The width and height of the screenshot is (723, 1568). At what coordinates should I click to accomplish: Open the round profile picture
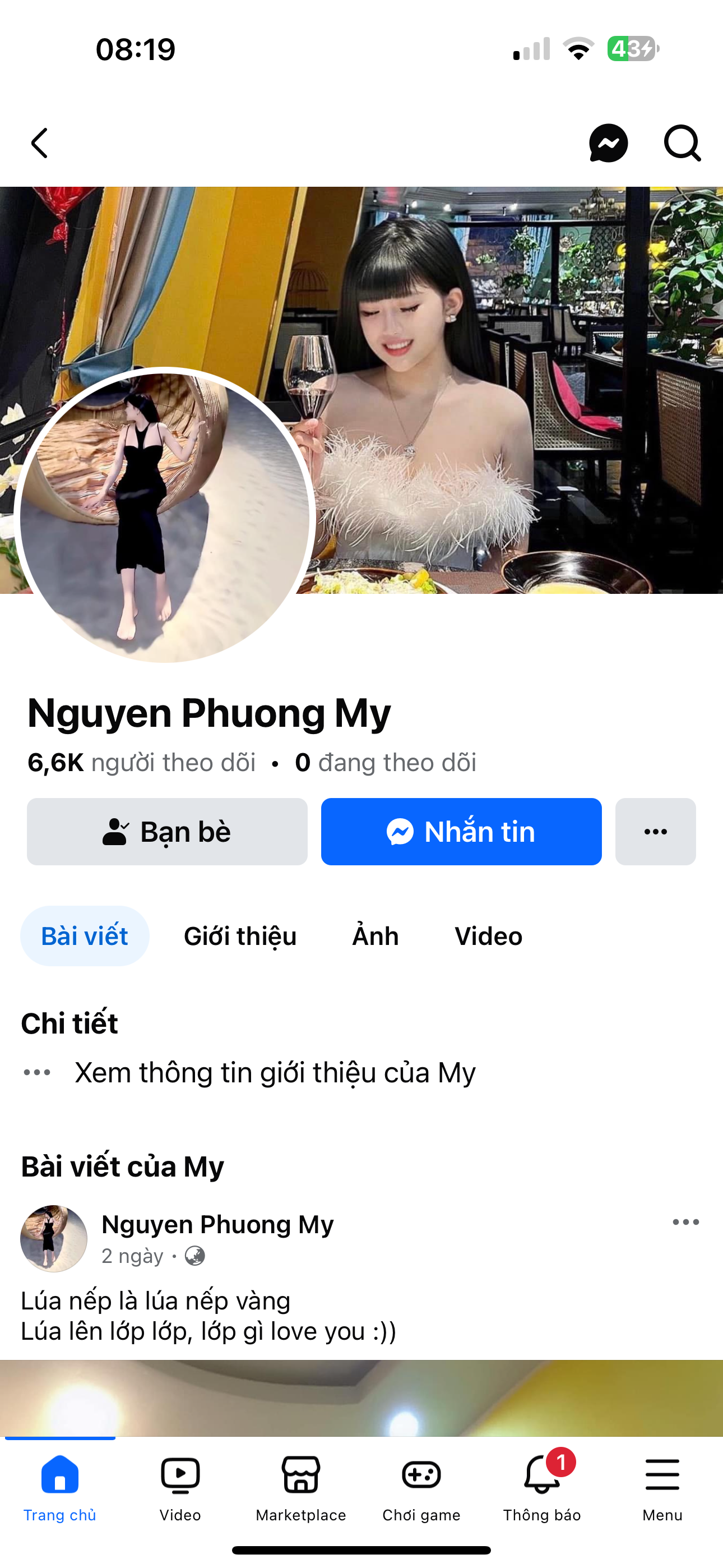click(164, 515)
